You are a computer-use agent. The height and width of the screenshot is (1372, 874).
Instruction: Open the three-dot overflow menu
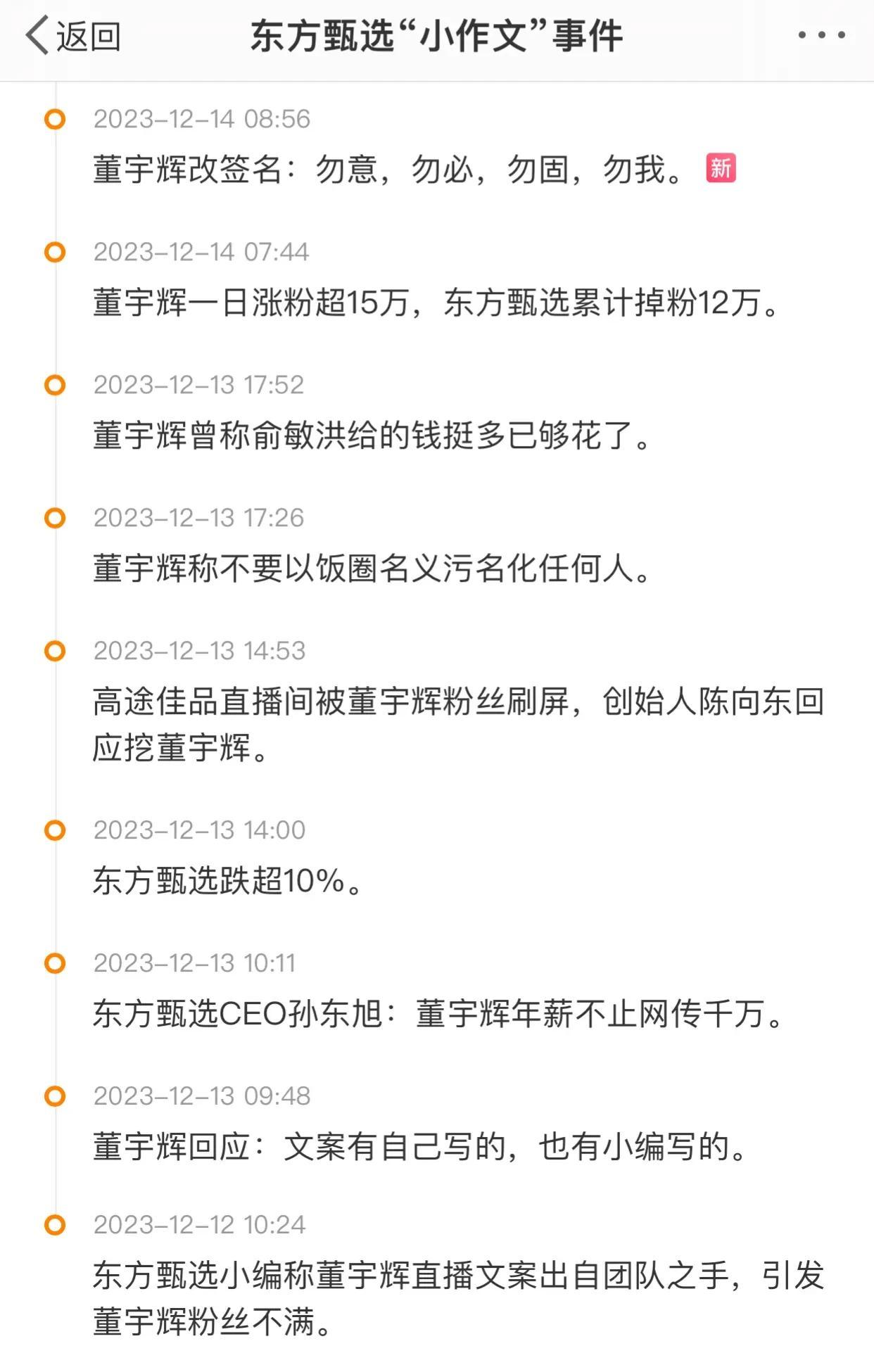[821, 35]
